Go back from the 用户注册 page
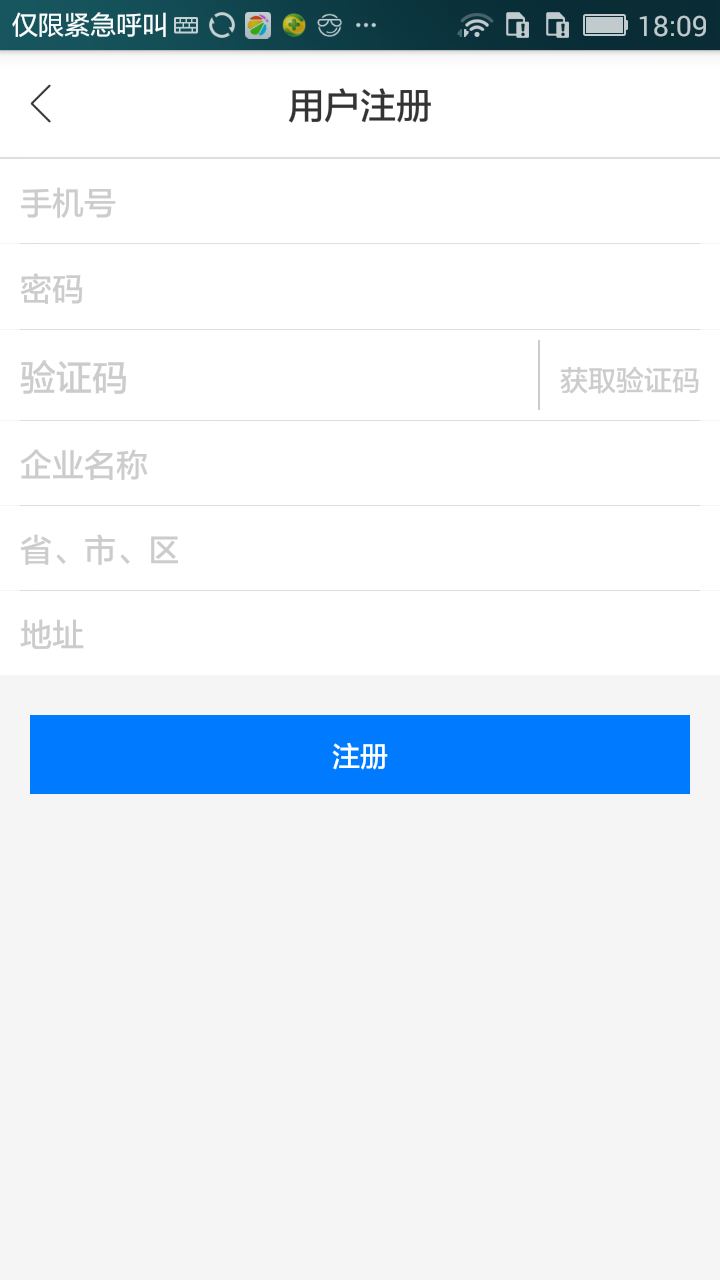The height and width of the screenshot is (1280, 720). pyautogui.click(x=40, y=104)
